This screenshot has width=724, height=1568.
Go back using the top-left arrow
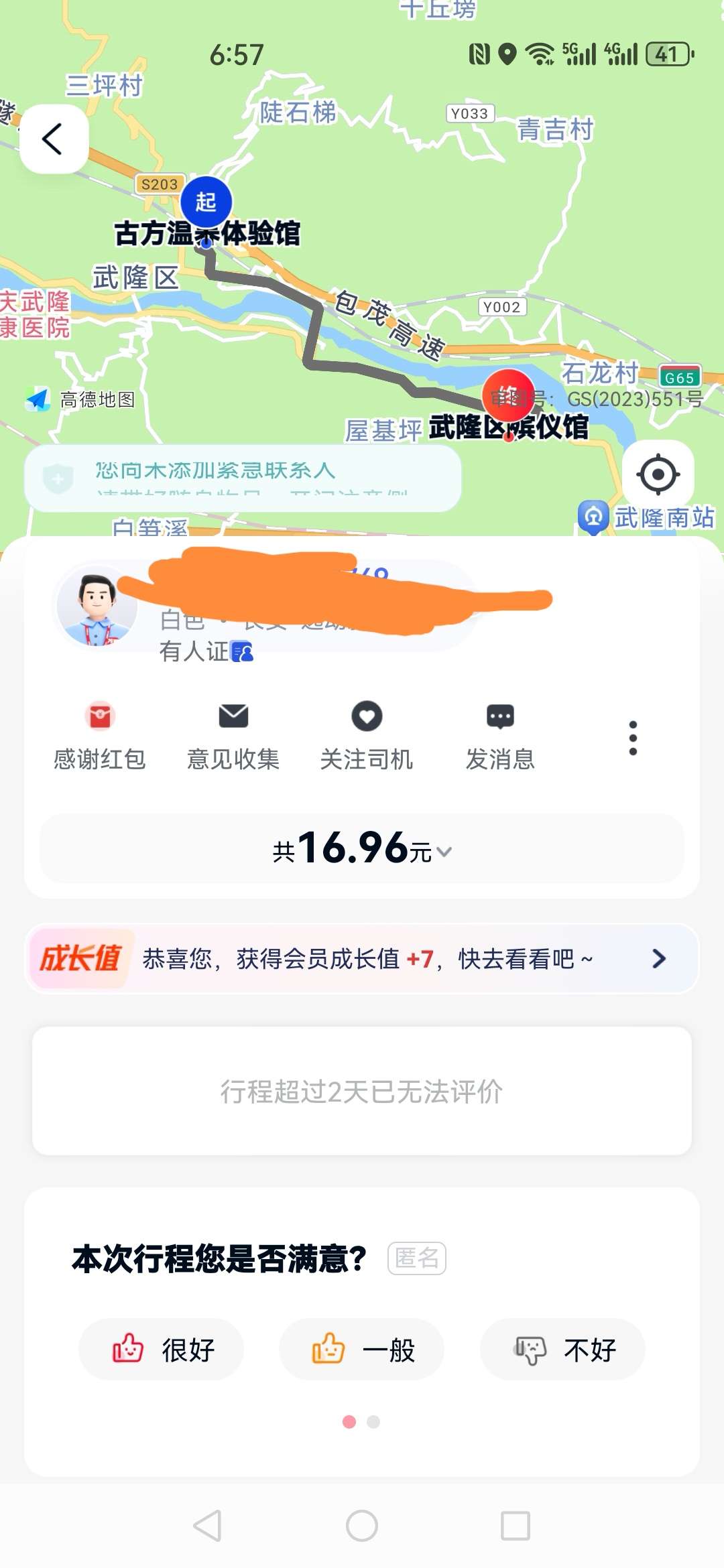[x=54, y=139]
